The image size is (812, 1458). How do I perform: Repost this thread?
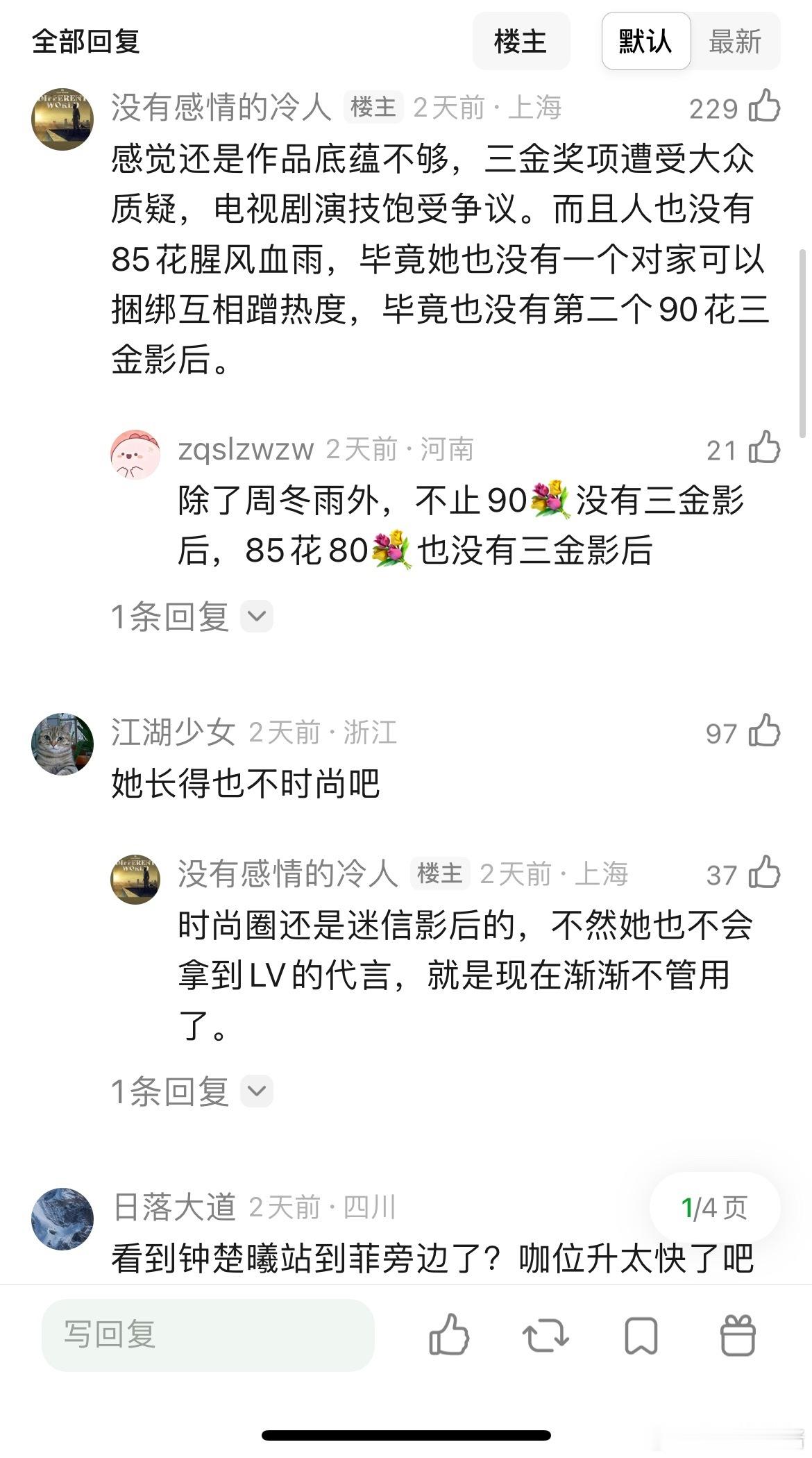(x=545, y=1334)
